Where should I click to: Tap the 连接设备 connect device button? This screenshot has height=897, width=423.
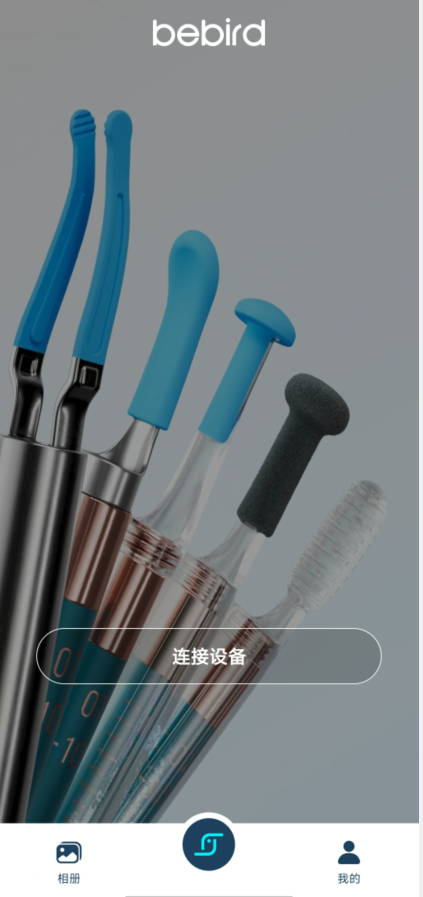point(209,656)
